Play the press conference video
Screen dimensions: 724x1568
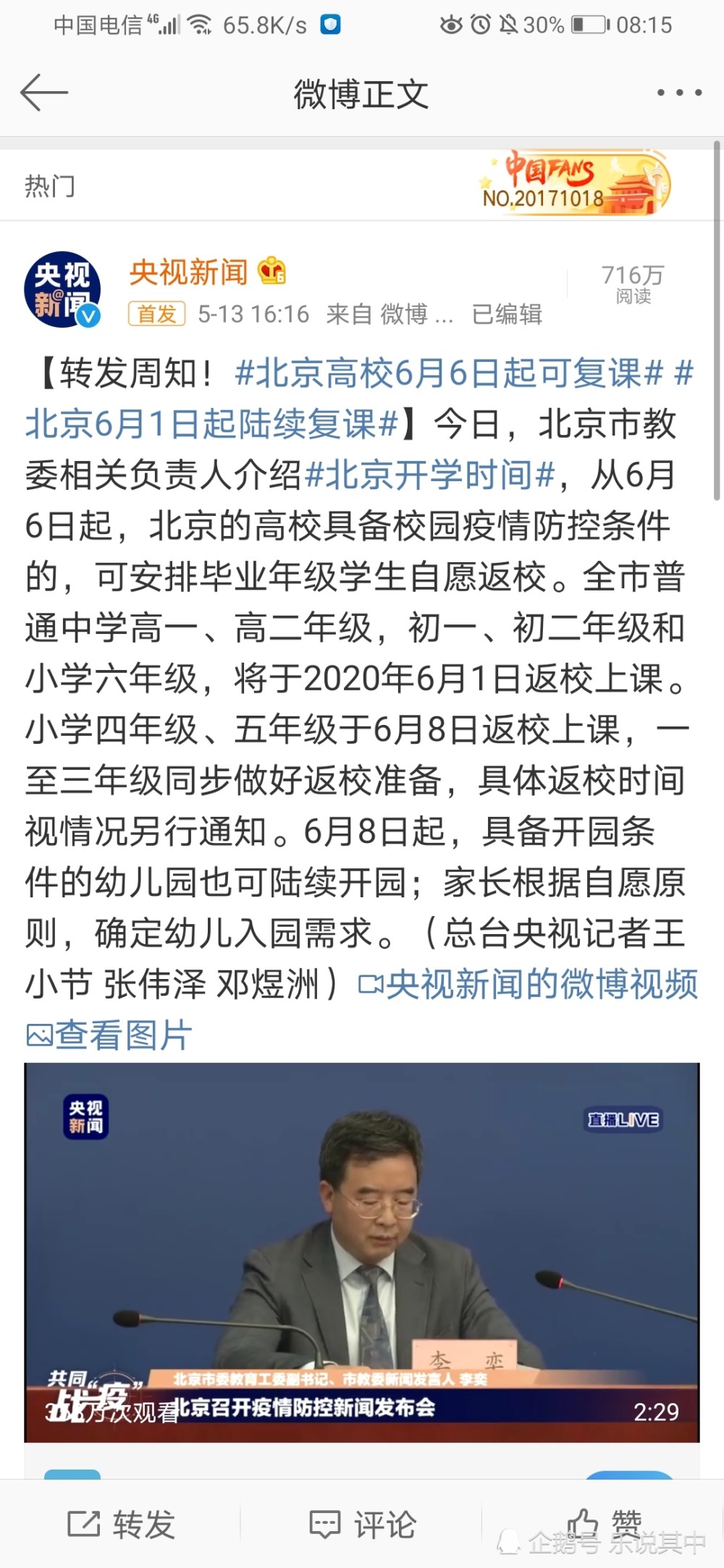[362, 1253]
